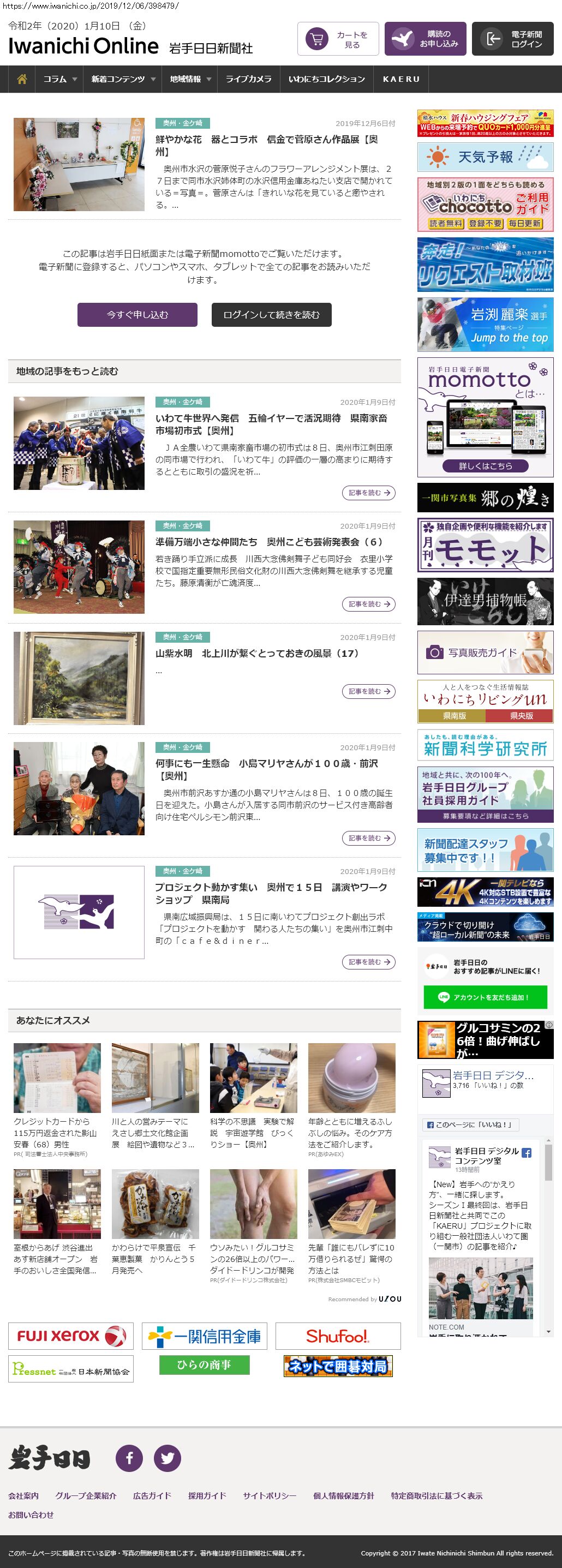Open the 会社案内 footer link
The height and width of the screenshot is (1568, 562).
23,1495
